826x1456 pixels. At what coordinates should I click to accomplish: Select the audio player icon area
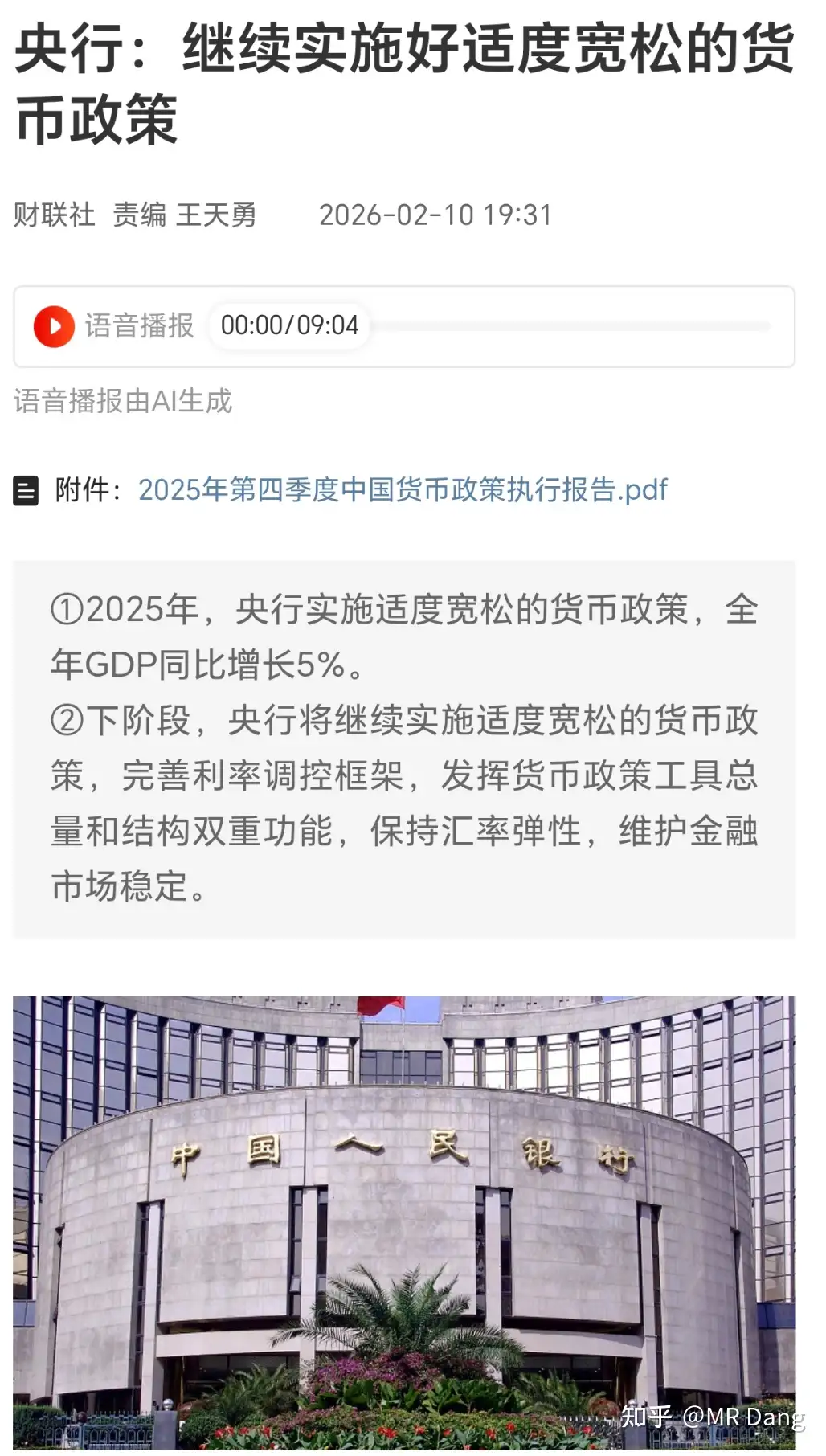(54, 325)
